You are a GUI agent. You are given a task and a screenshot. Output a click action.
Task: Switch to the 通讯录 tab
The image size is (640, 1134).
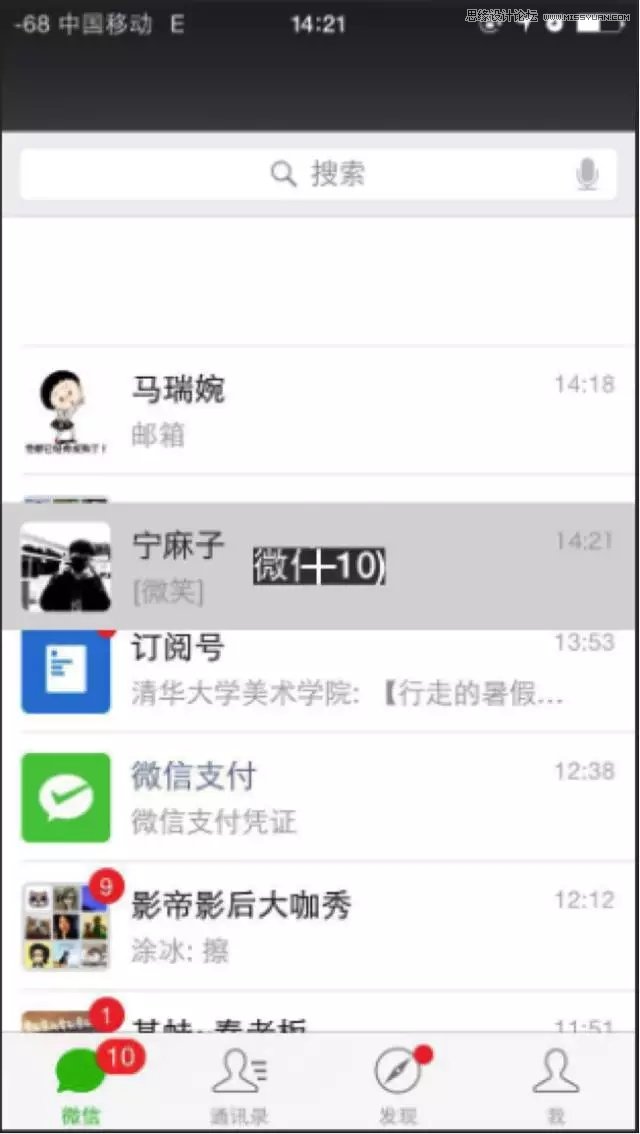(239, 1083)
